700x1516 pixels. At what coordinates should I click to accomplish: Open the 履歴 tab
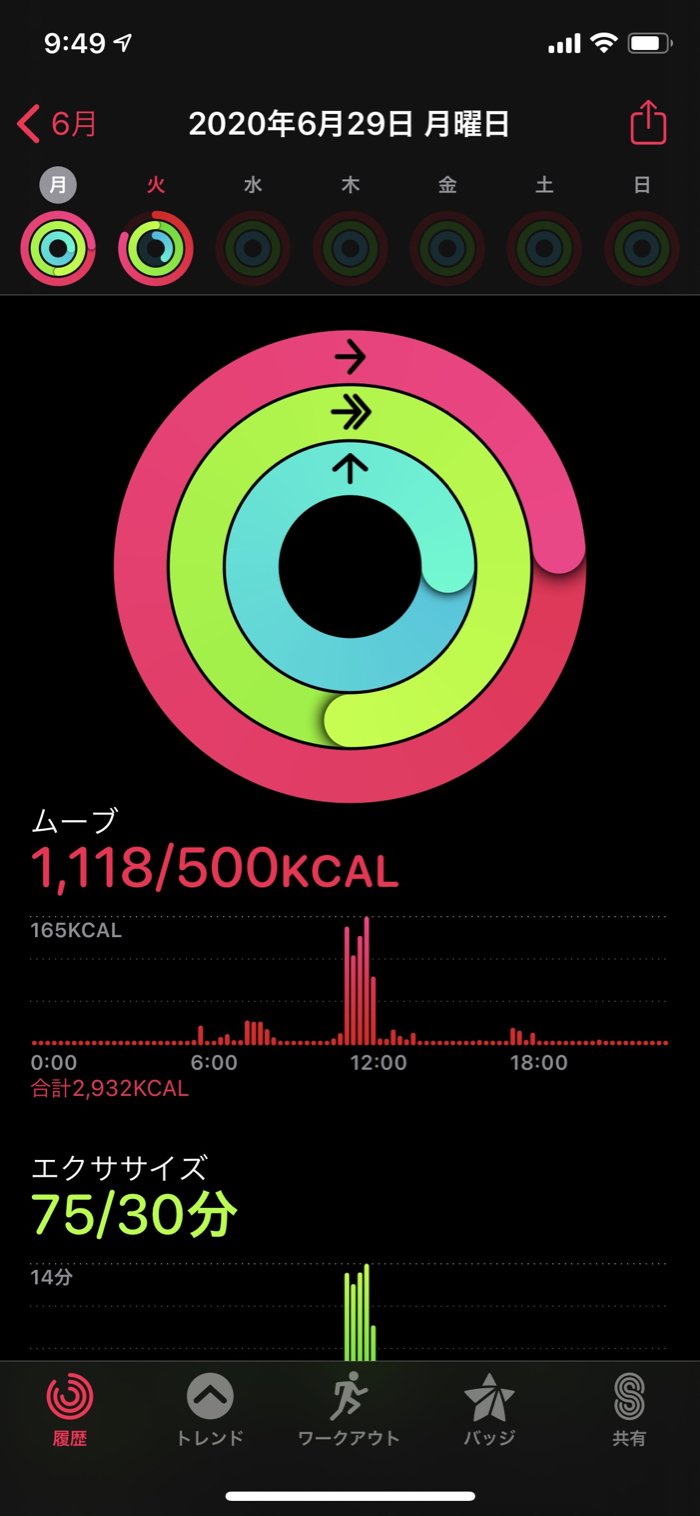[x=70, y=1410]
